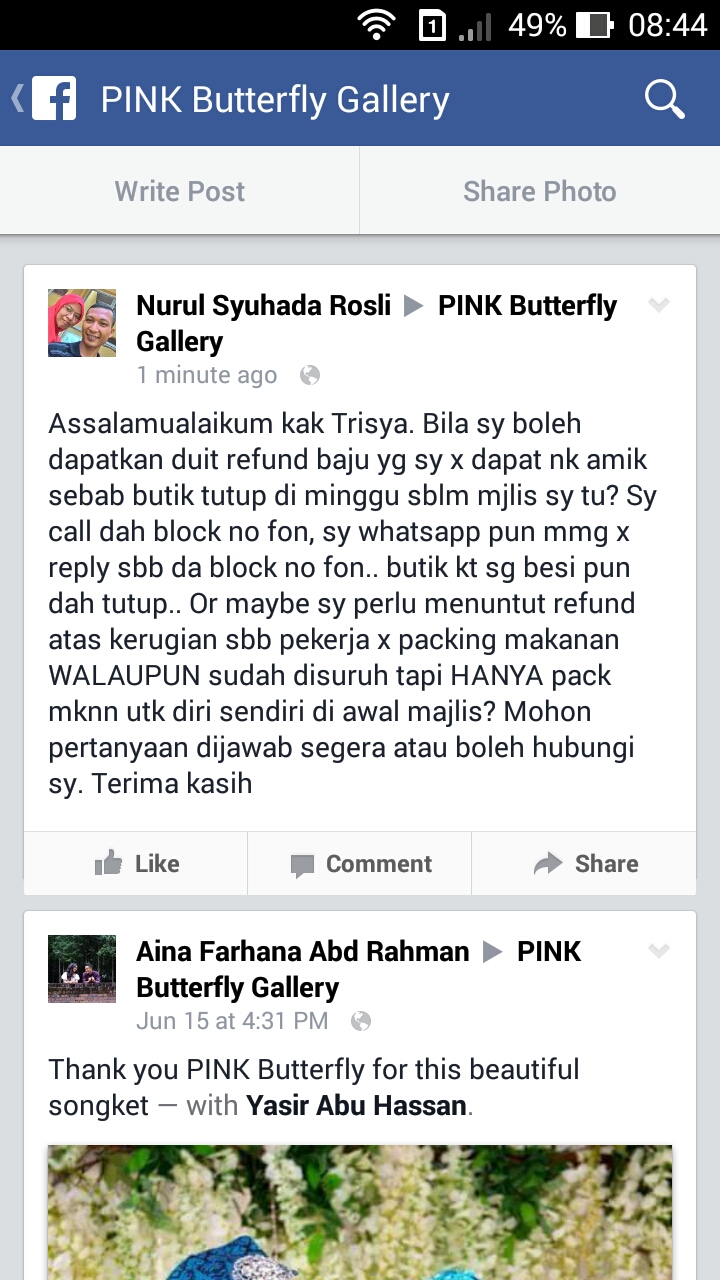Open Nurul Syuhada Rosli's profile picture
Screen dimensions: 720x1280
(82, 323)
